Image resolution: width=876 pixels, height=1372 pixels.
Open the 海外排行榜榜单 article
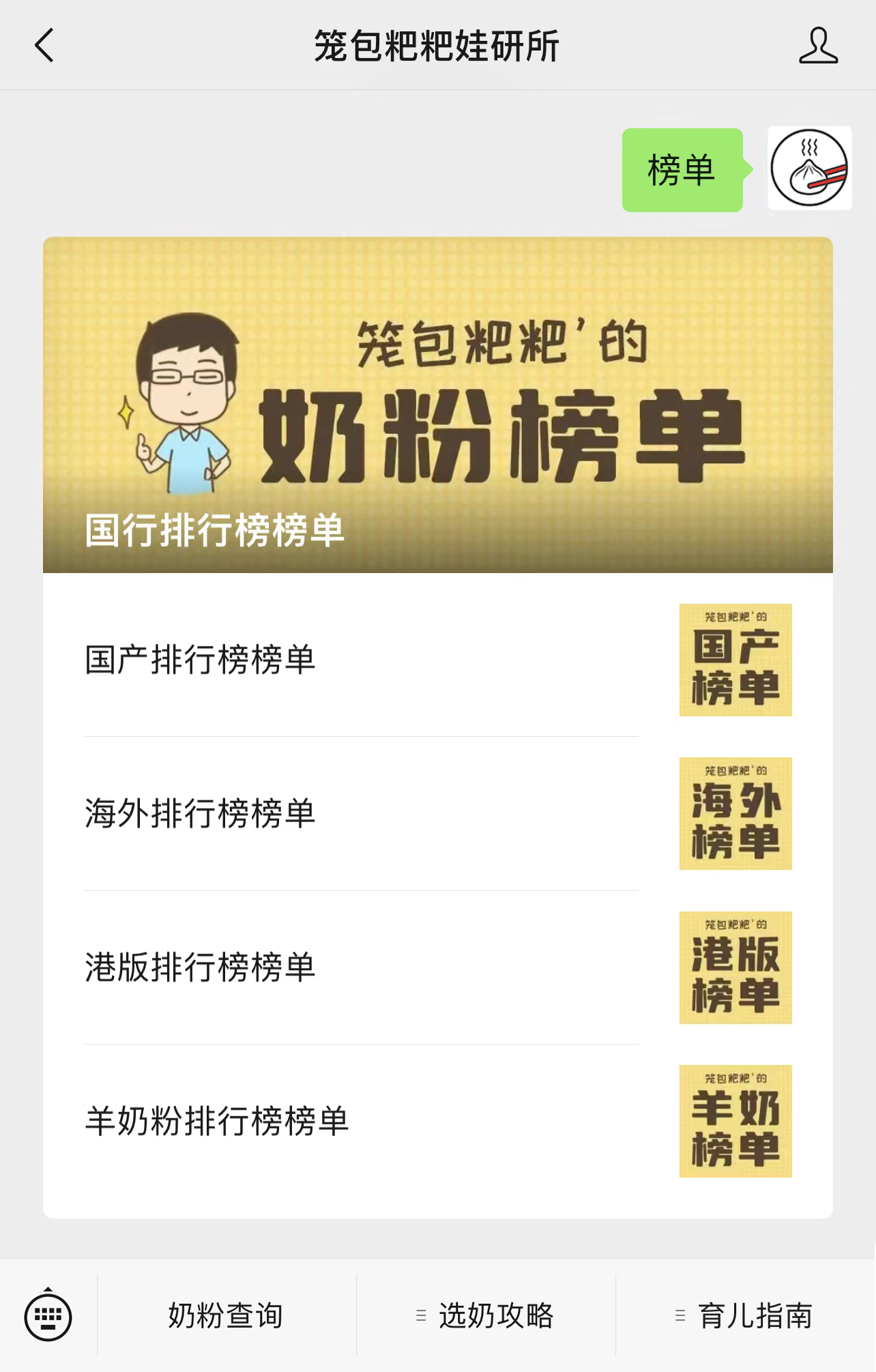point(437,813)
